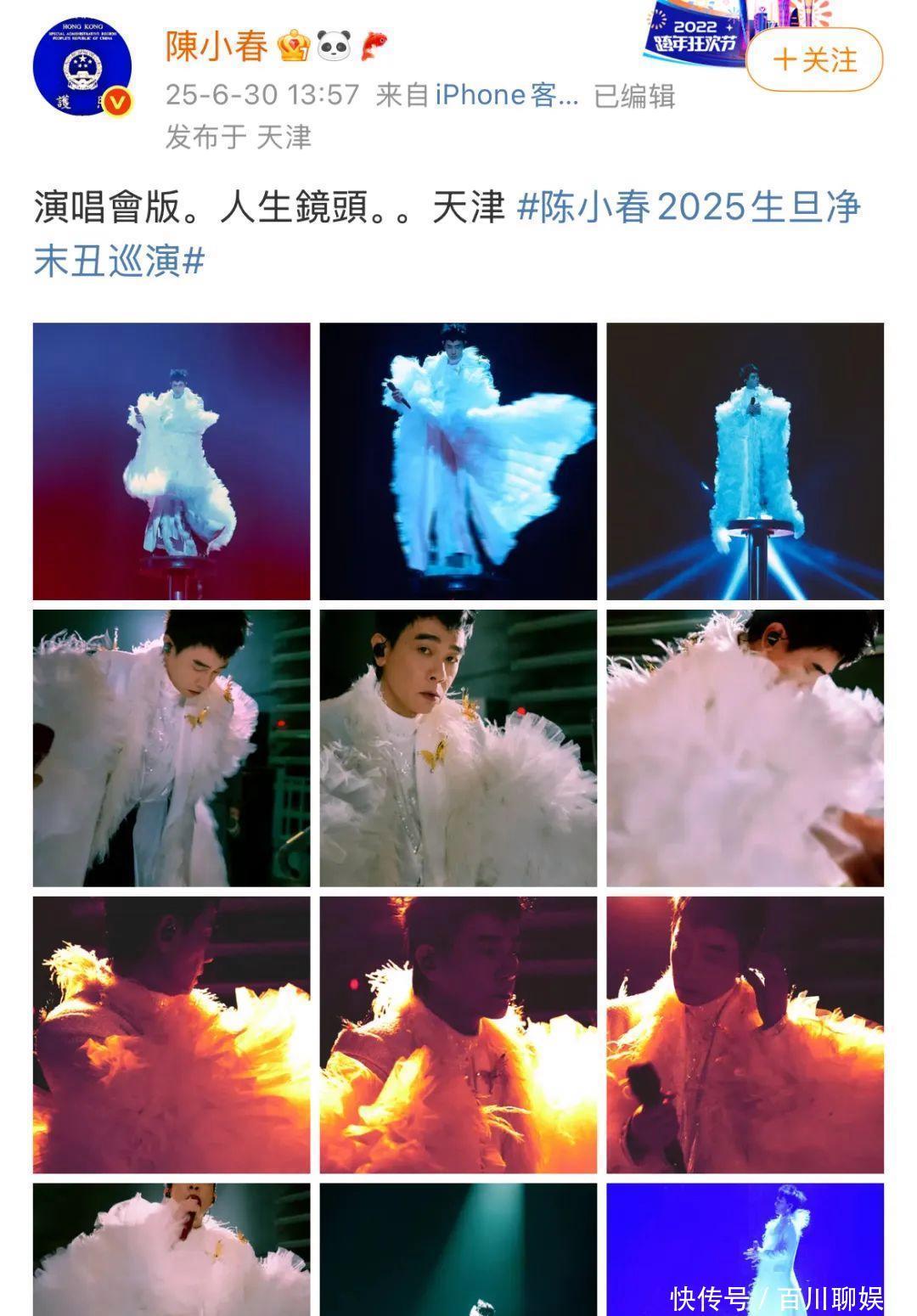Open sixth photo of white feather closeup

click(745, 748)
